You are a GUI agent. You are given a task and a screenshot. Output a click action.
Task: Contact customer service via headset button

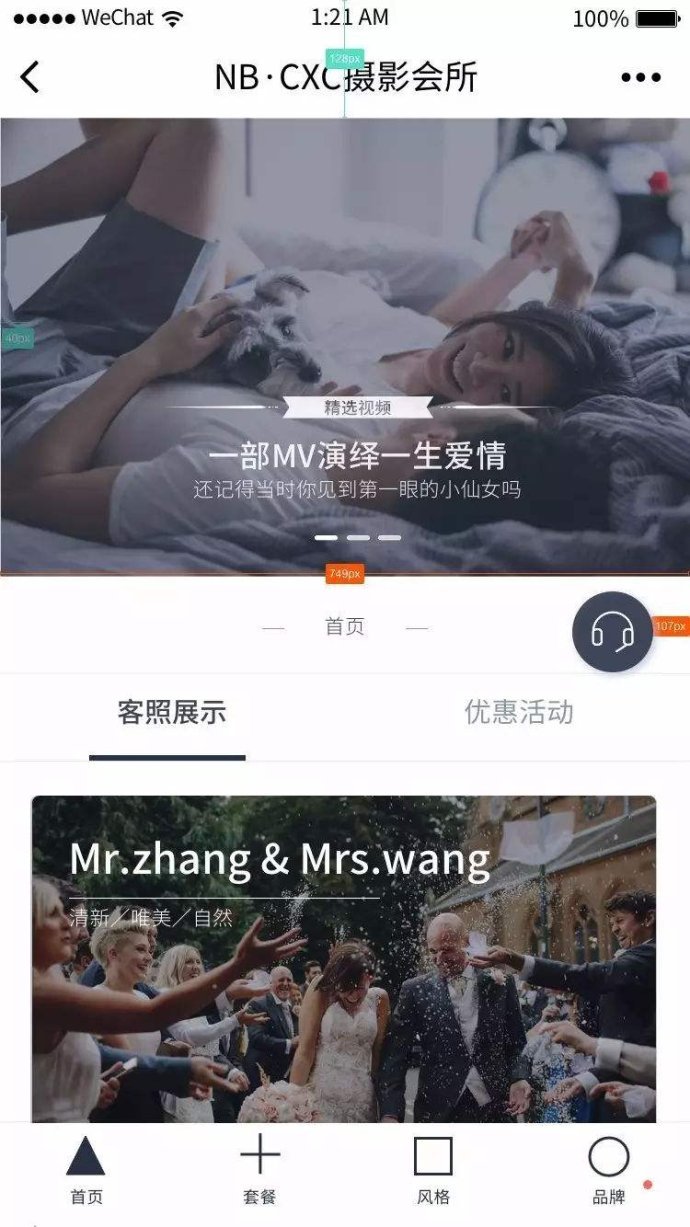click(612, 632)
